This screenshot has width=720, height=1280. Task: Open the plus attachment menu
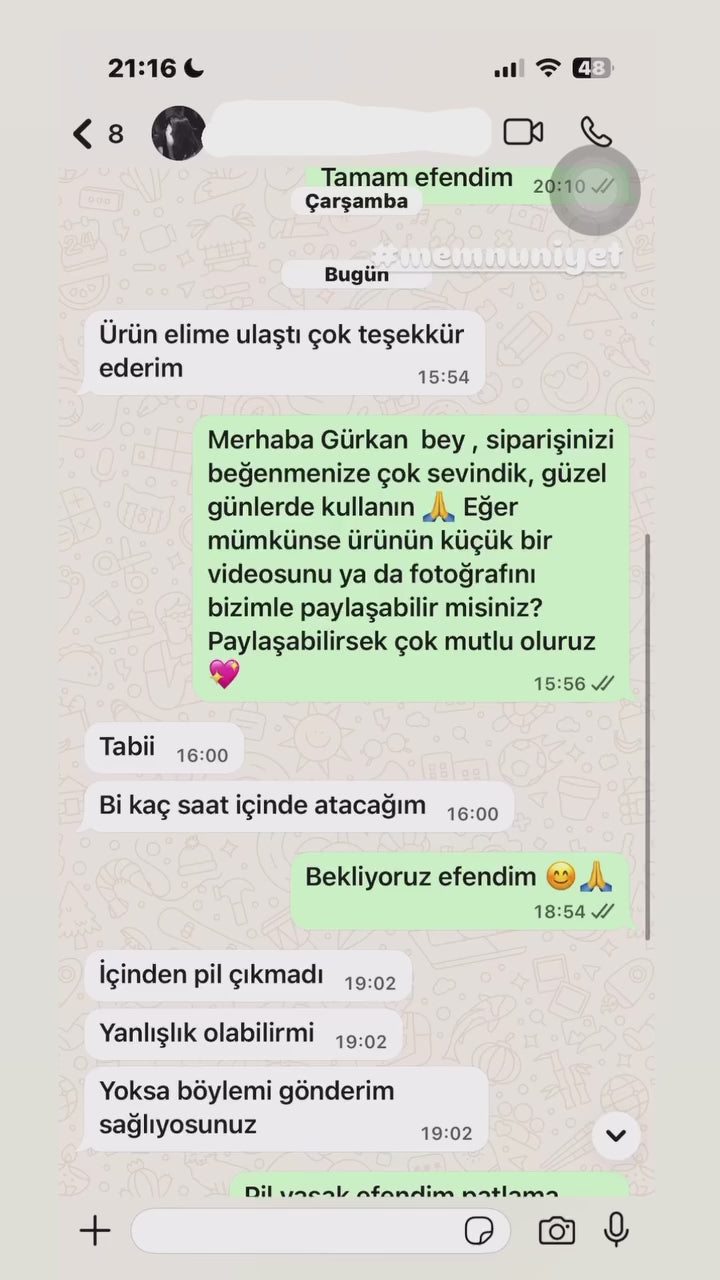point(95,1231)
